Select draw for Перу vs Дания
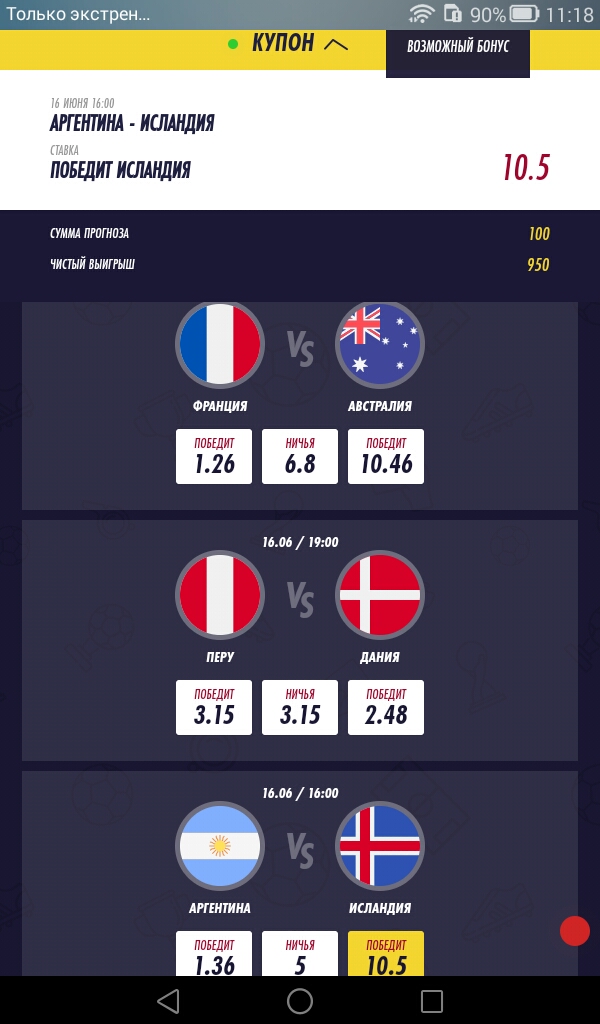The height and width of the screenshot is (1024, 600). click(300, 707)
